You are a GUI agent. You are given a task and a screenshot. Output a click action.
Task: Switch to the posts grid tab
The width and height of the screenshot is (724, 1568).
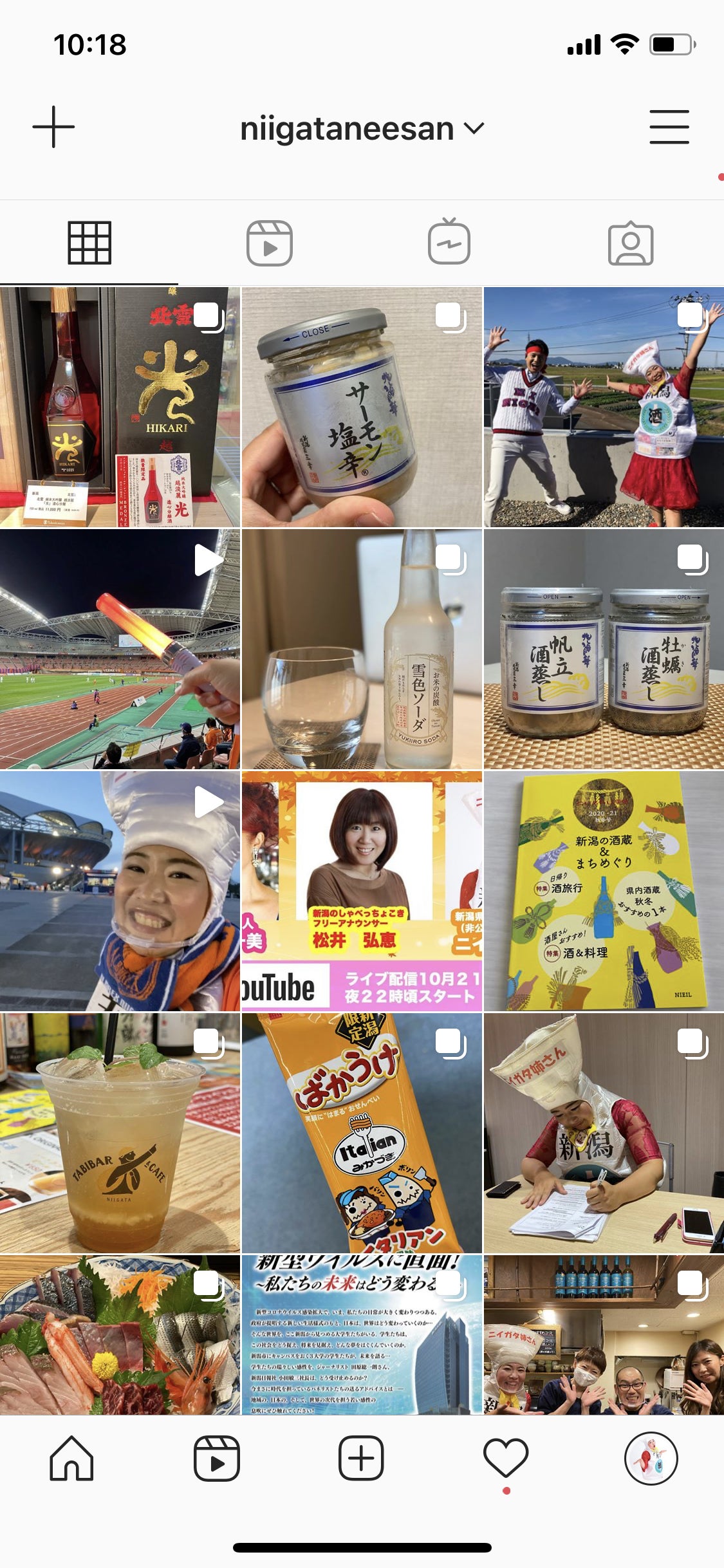89,243
